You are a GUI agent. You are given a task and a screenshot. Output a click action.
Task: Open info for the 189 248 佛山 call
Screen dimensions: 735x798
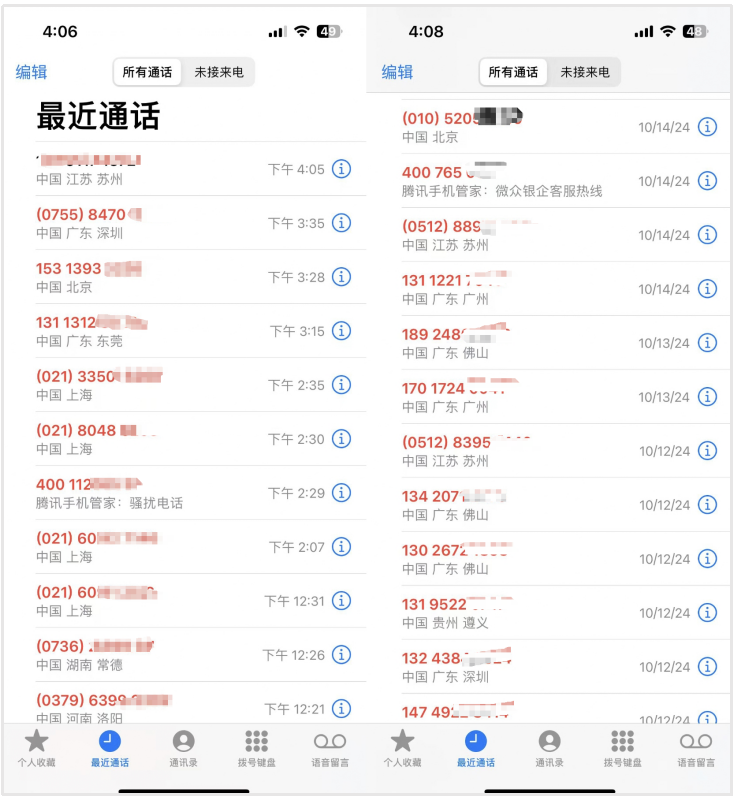(x=707, y=343)
